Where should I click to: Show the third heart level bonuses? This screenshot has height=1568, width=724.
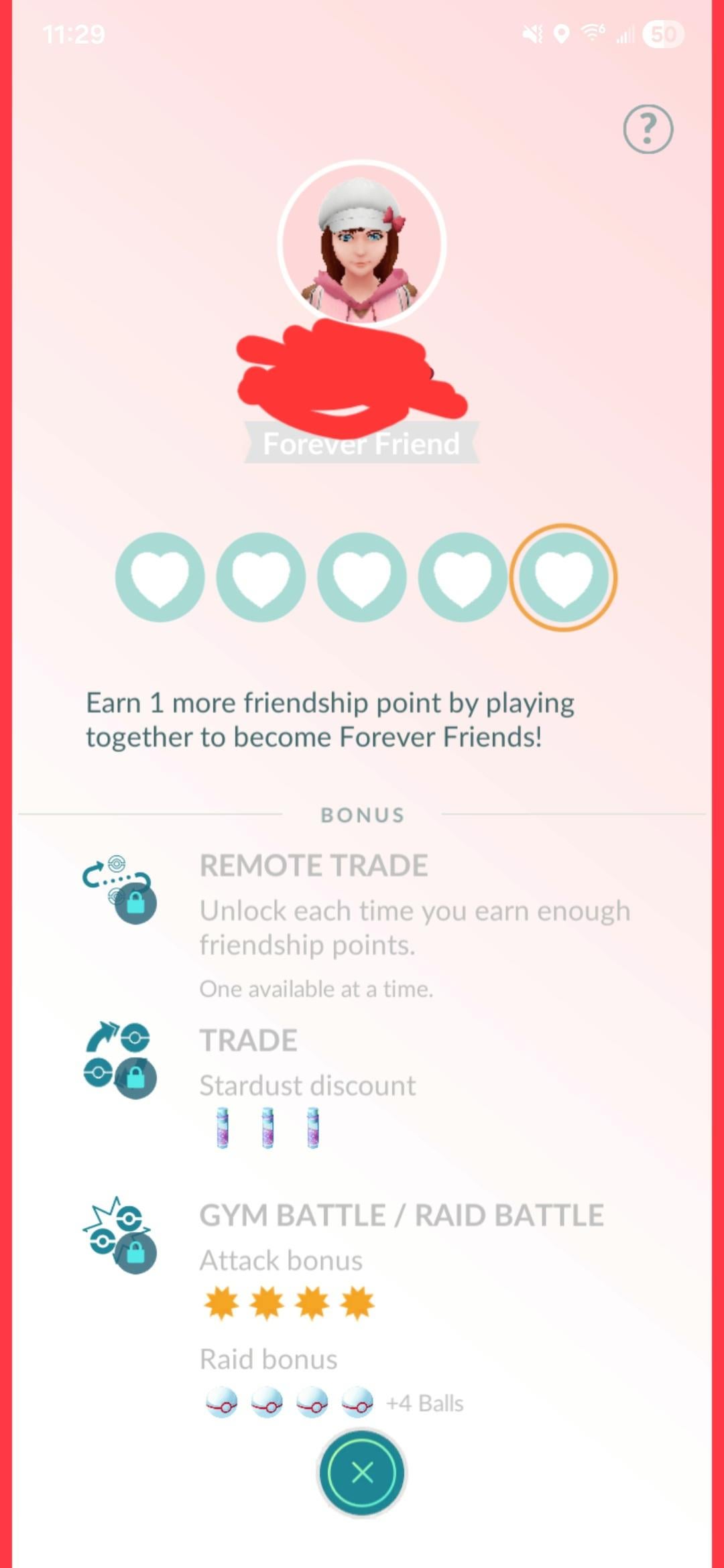pyautogui.click(x=362, y=577)
